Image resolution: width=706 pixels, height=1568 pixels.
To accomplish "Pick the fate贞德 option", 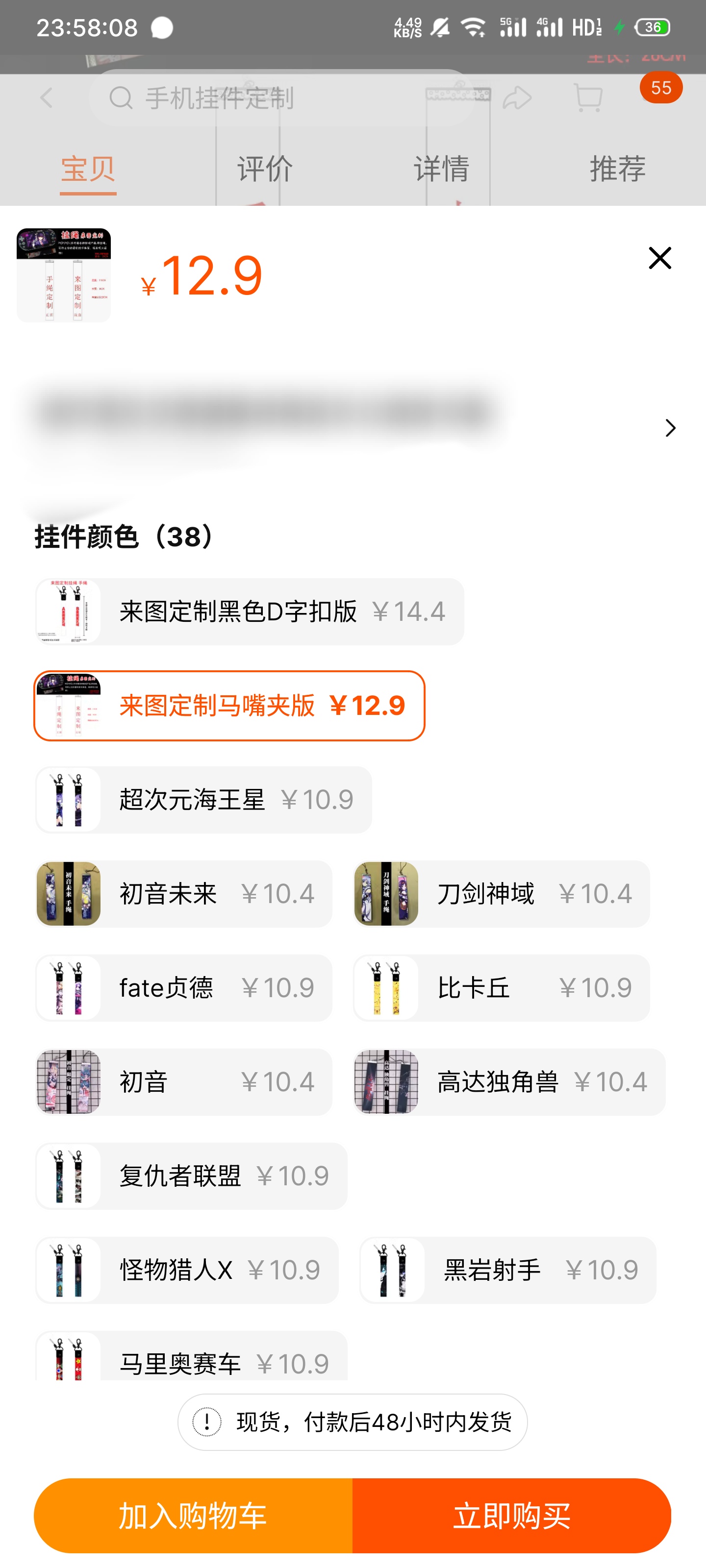I will pyautogui.click(x=184, y=988).
